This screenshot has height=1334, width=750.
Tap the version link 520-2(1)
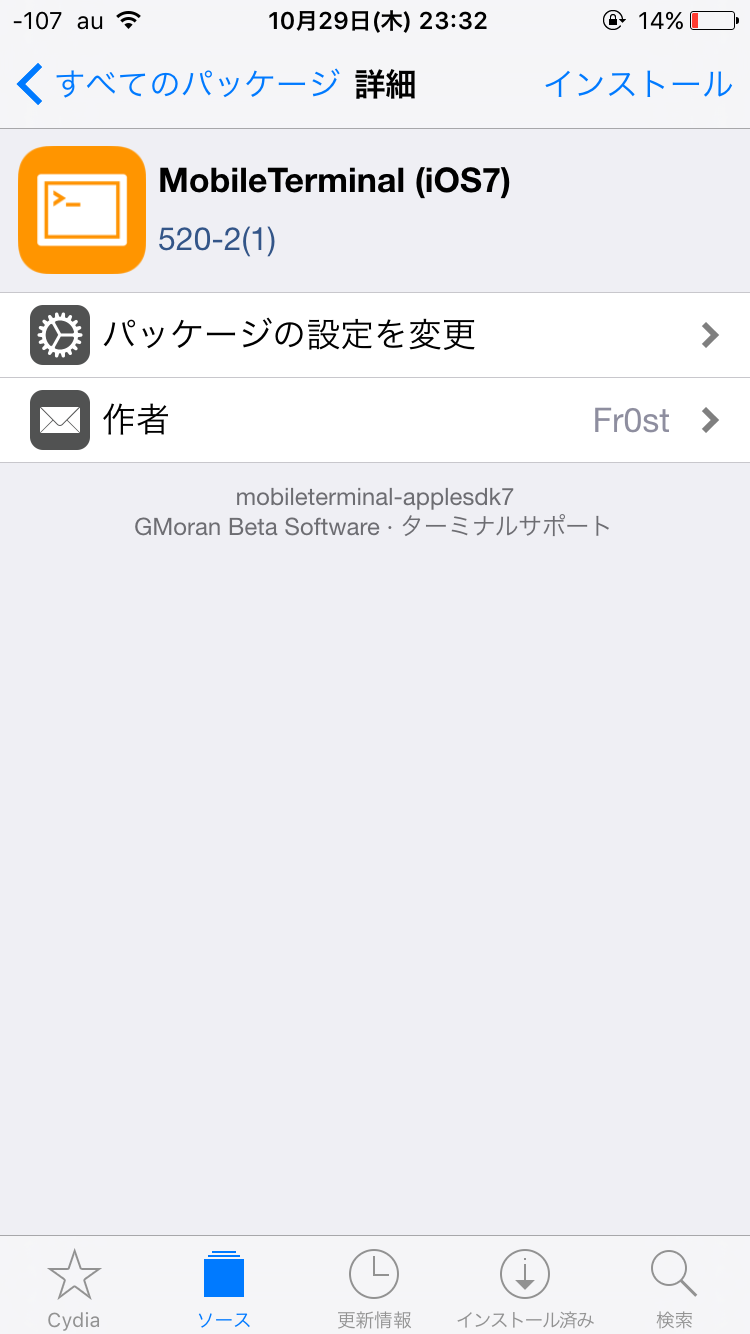(217, 240)
